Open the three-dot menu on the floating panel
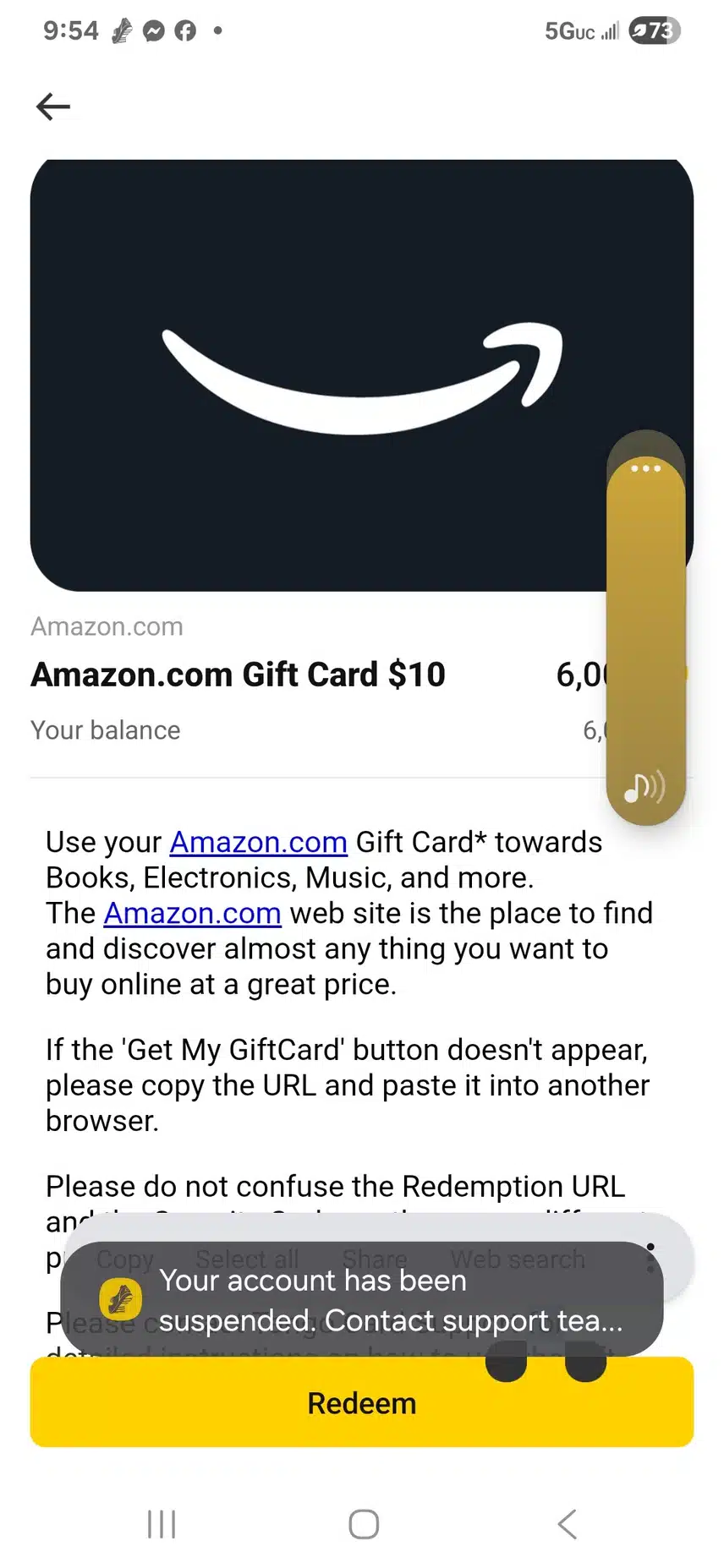 (x=645, y=468)
